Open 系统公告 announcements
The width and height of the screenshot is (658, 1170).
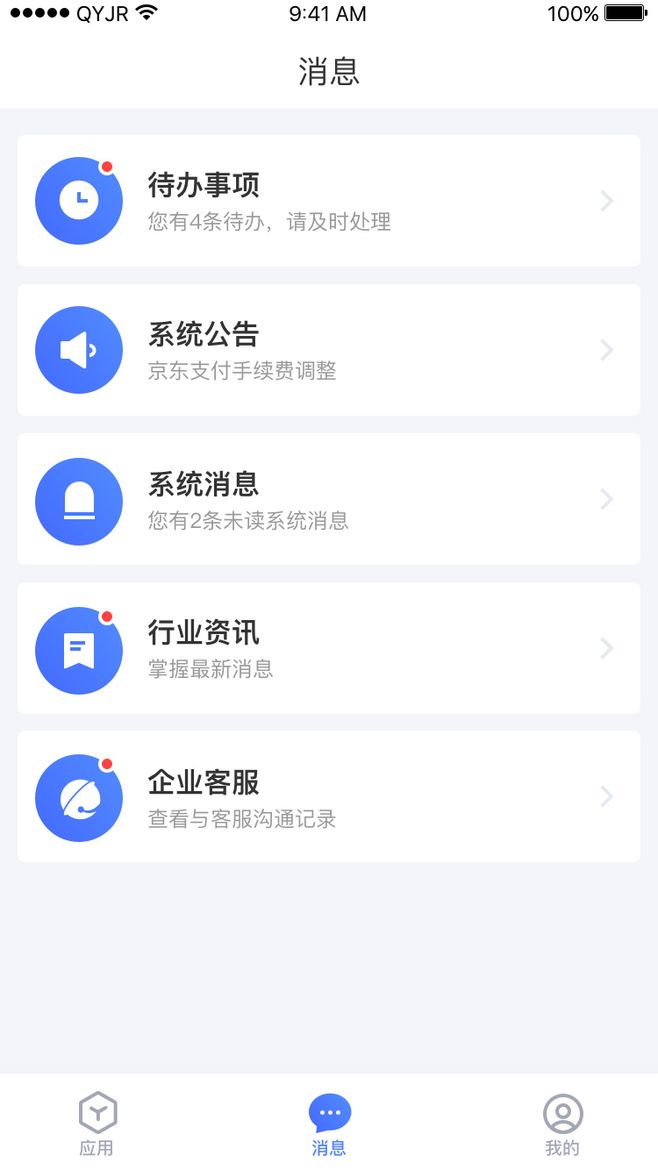[328, 350]
